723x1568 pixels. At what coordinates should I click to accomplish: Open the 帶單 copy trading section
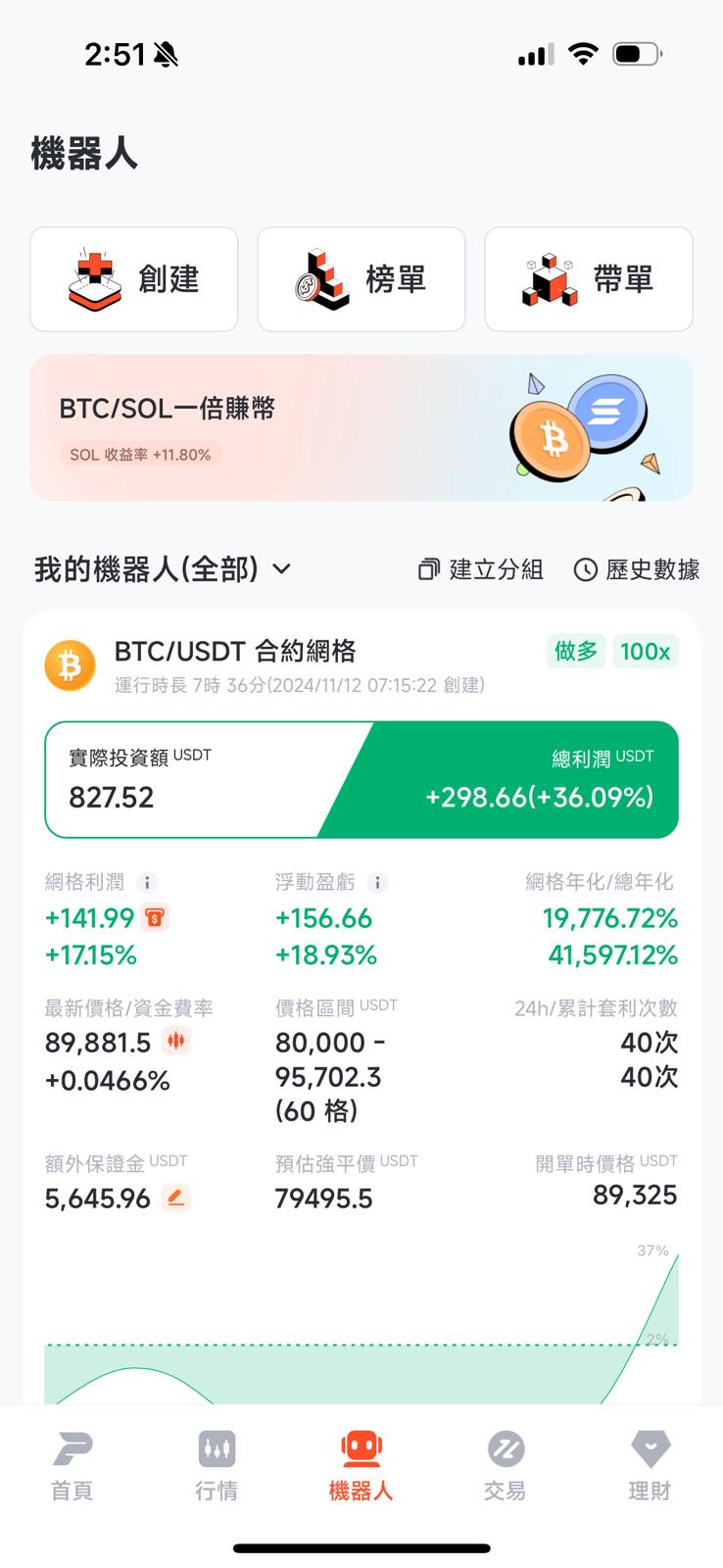588,279
